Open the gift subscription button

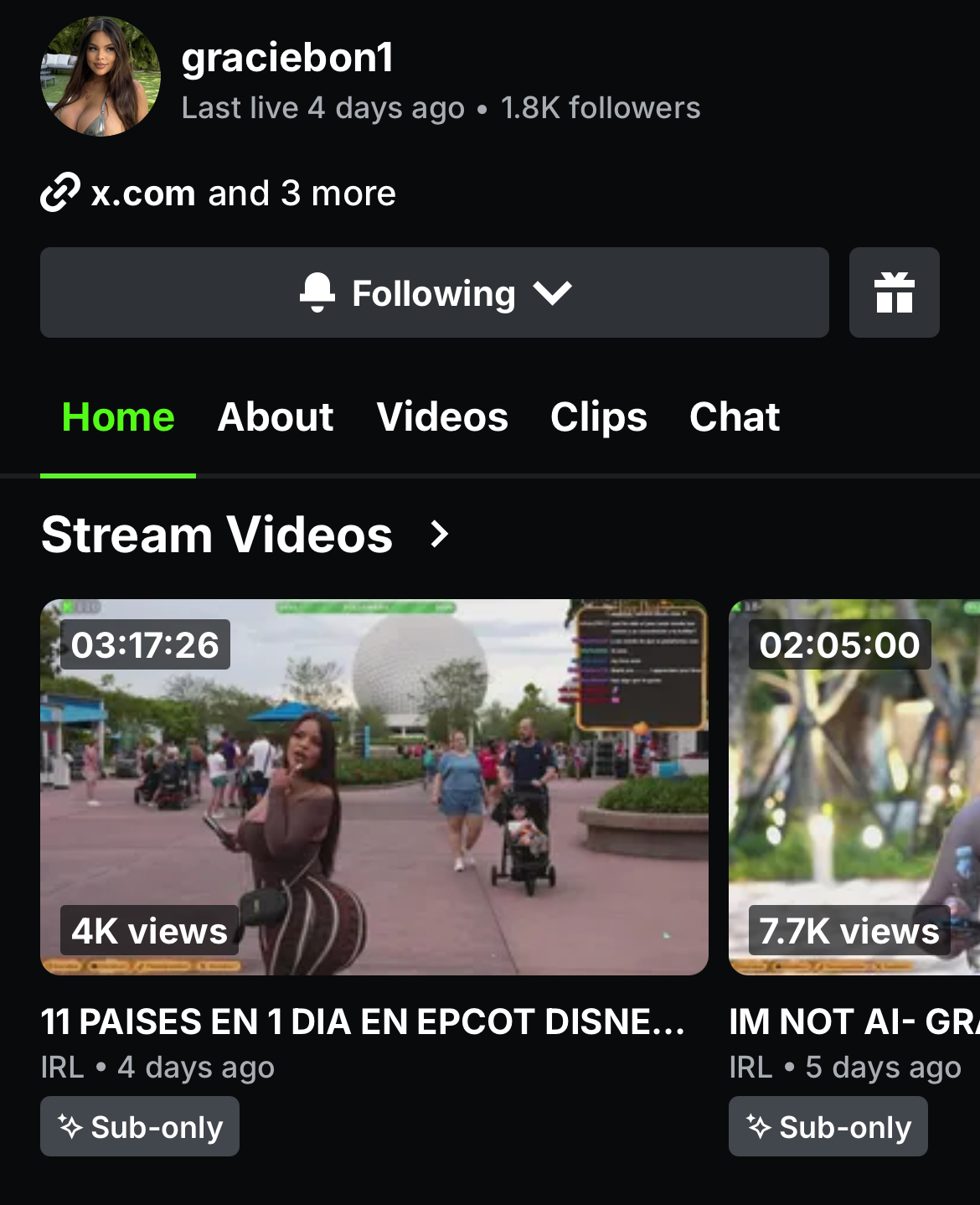(894, 292)
